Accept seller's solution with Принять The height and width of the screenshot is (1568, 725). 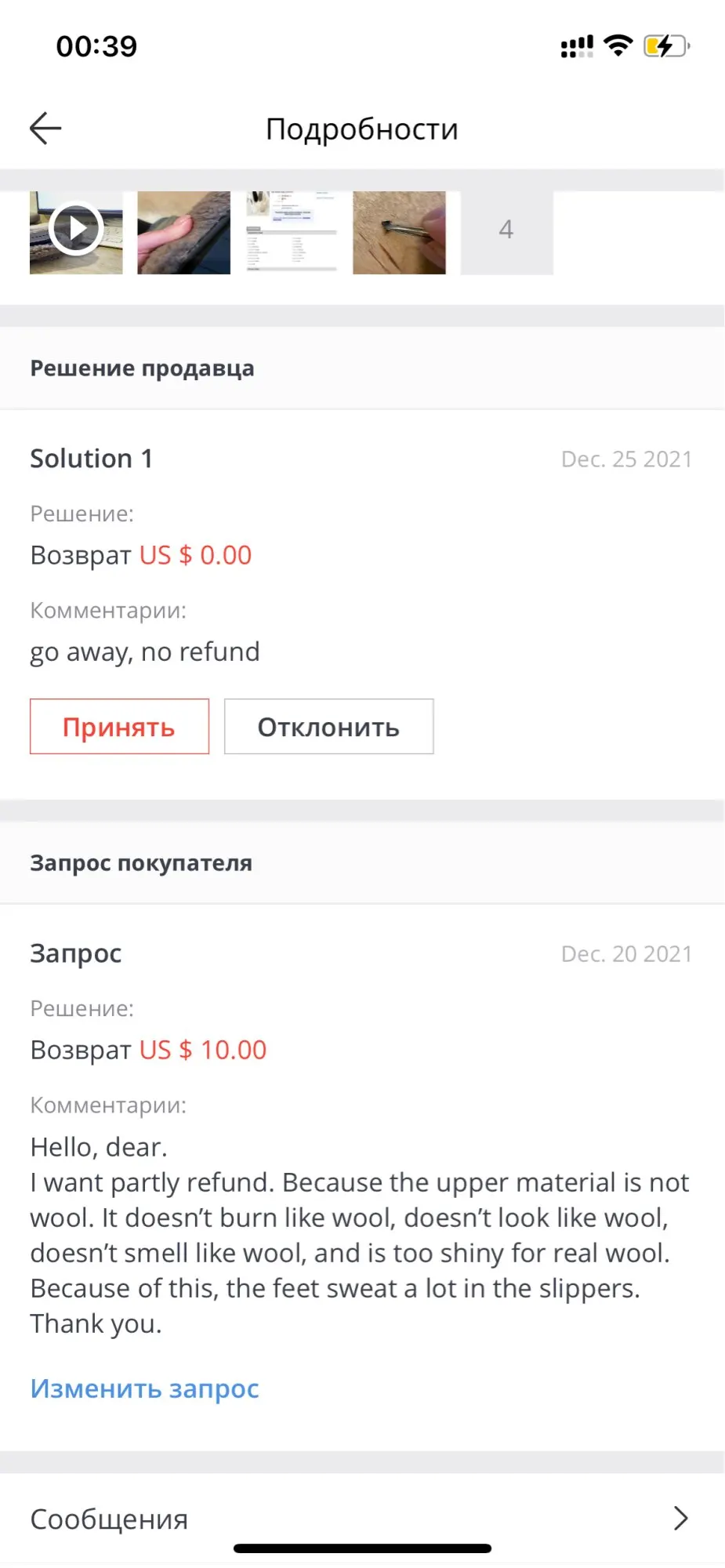[119, 727]
